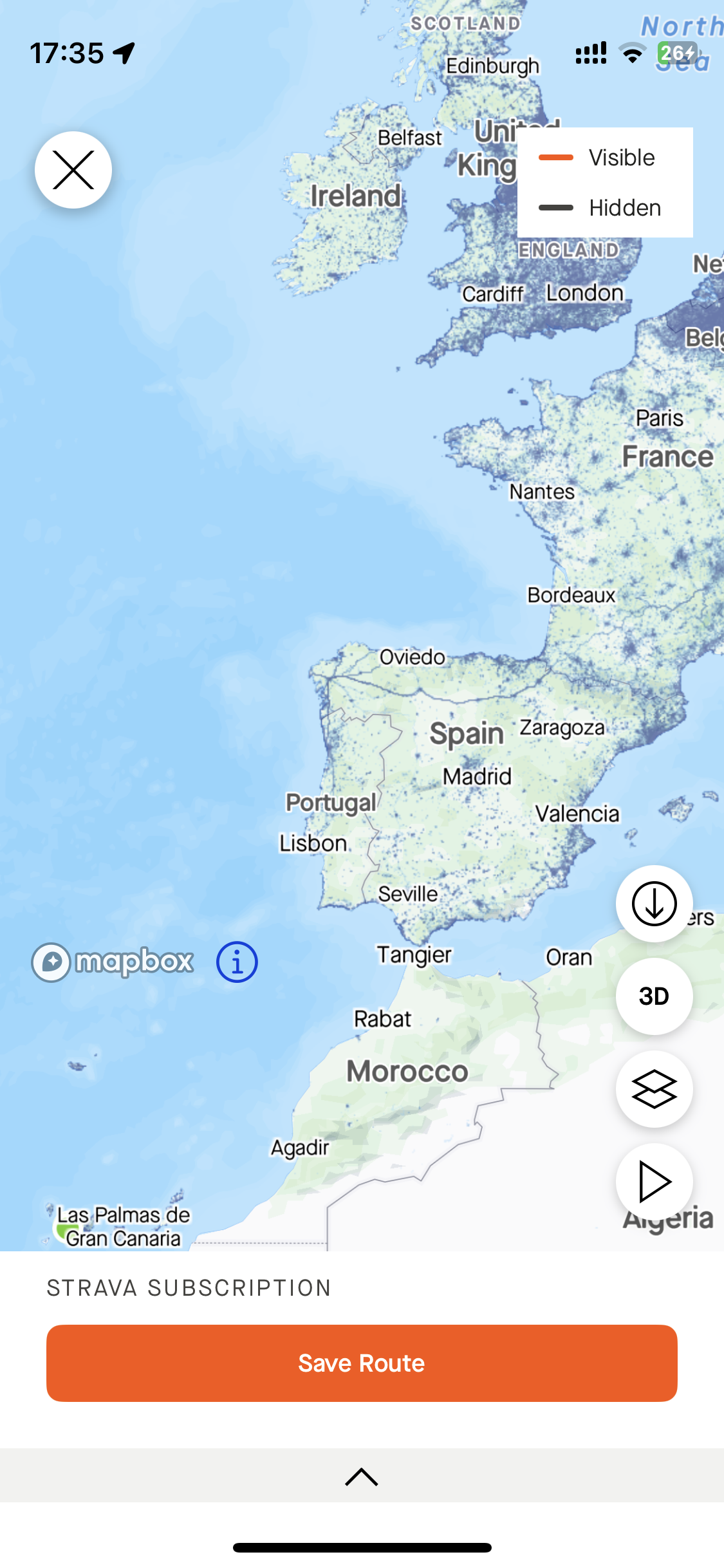Open the Mapbox info button
The height and width of the screenshot is (1568, 724).
pos(237,962)
